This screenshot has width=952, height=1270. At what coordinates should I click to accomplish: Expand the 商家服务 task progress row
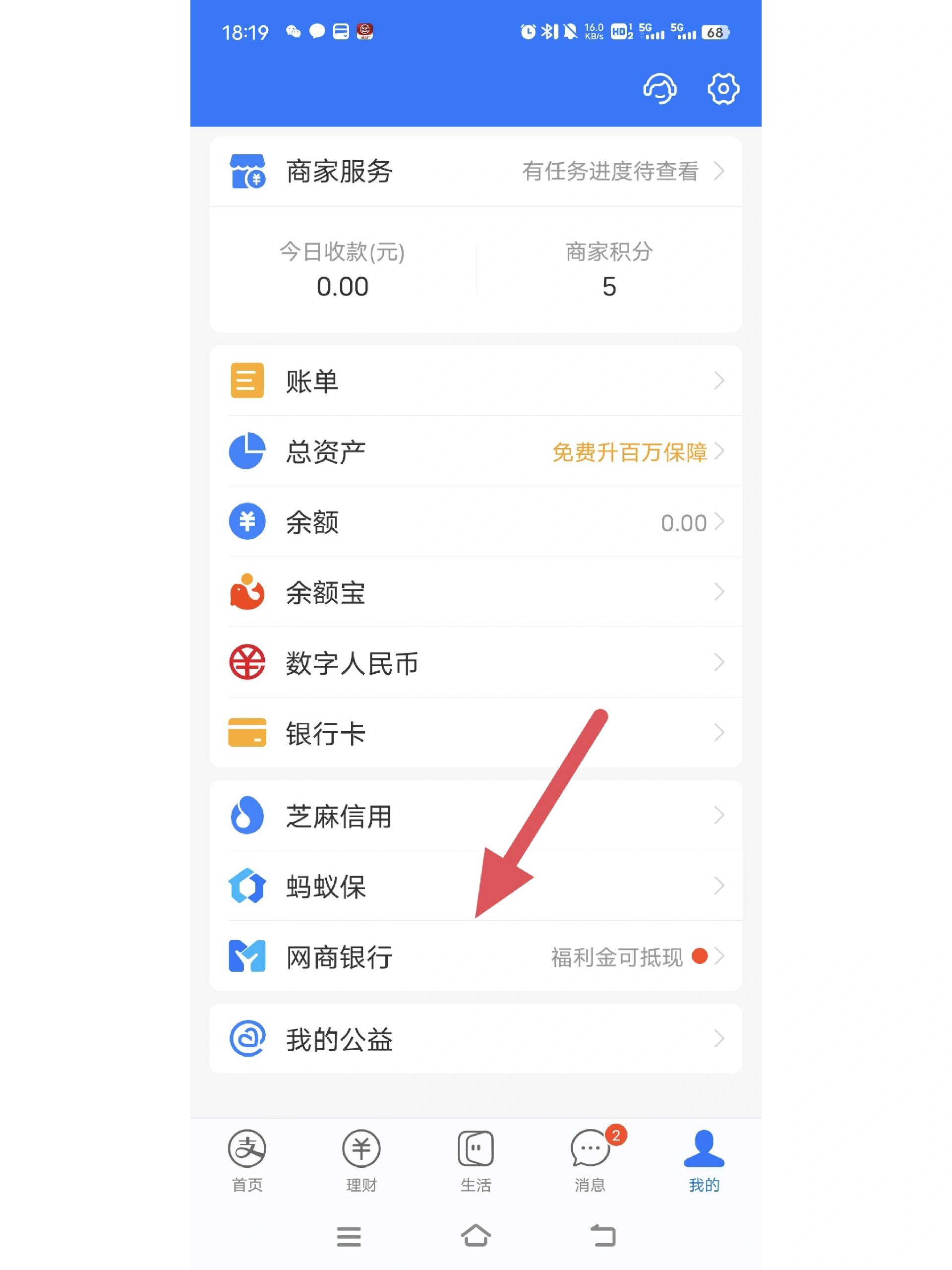610,172
